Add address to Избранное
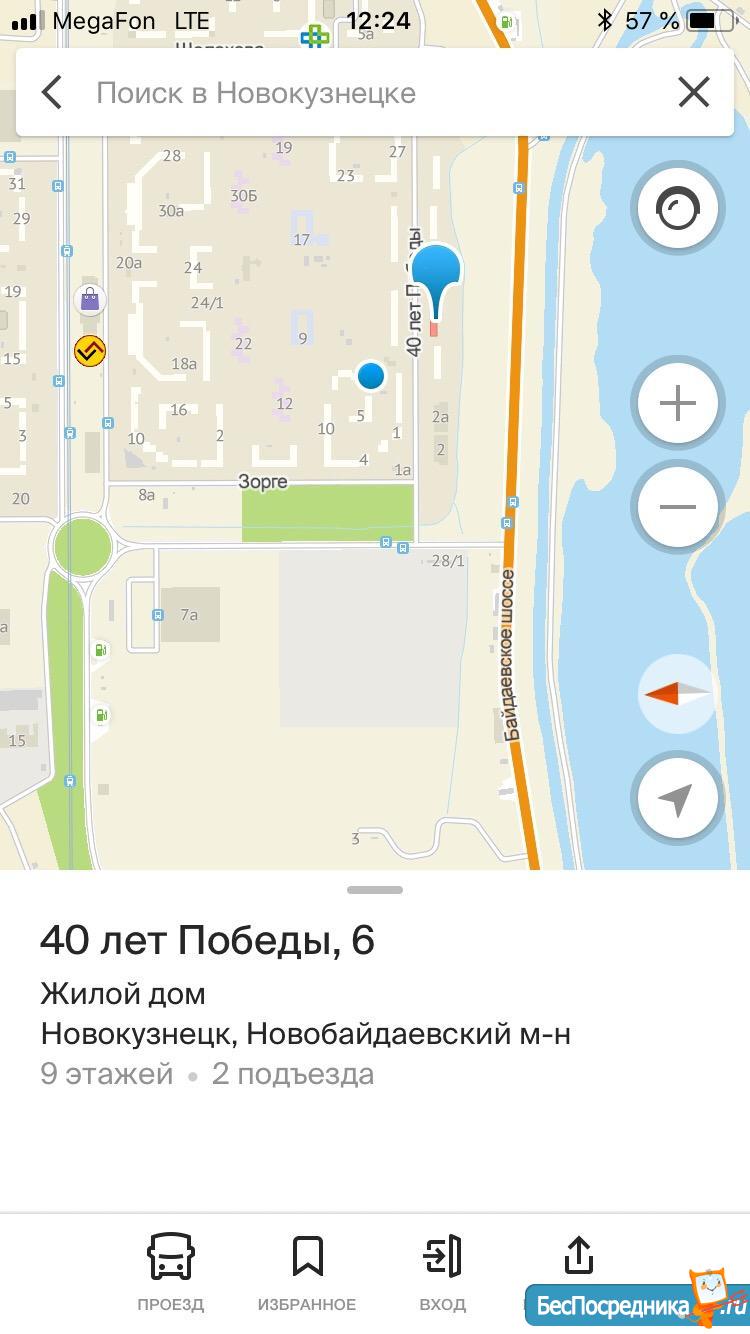750x1334 pixels. click(307, 1272)
